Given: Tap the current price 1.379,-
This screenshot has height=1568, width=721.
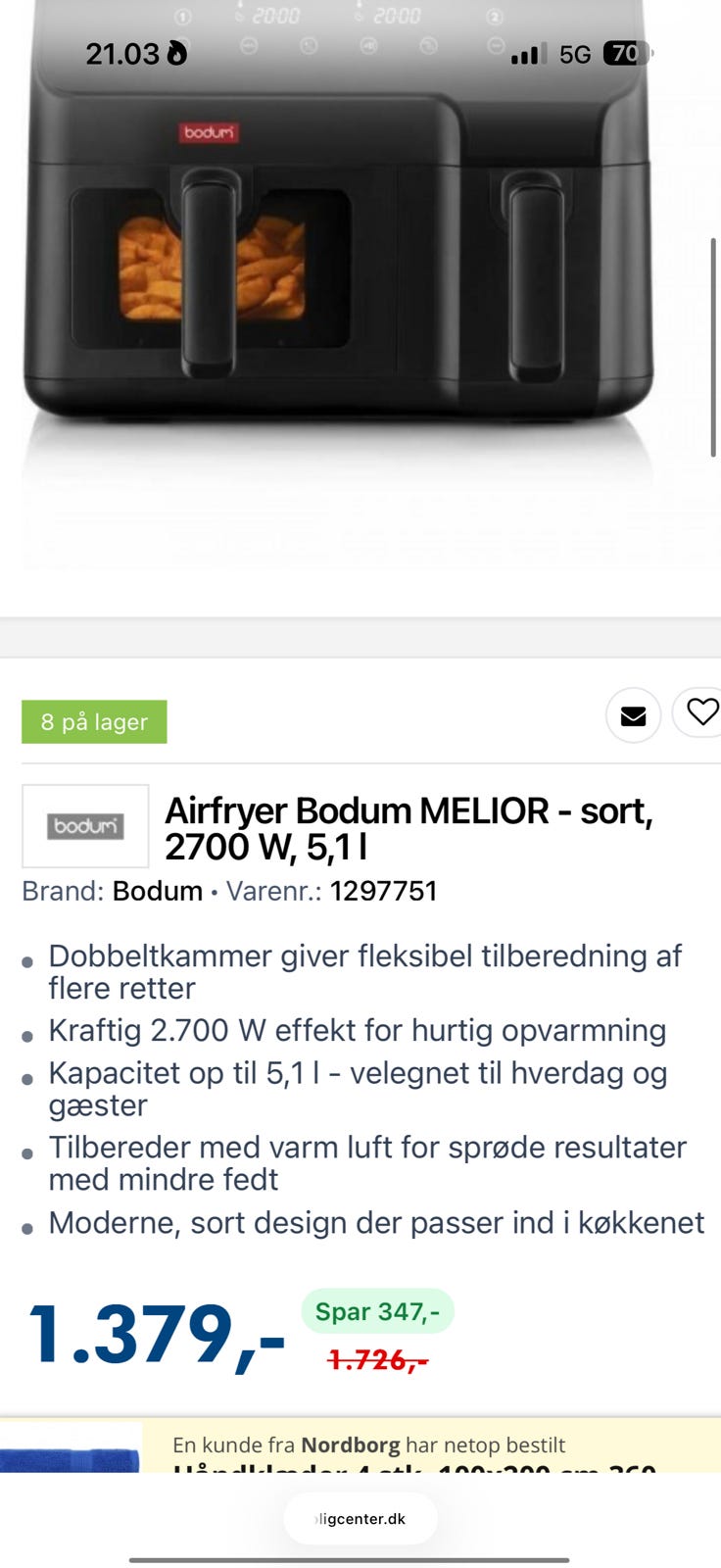Looking at the screenshot, I should (154, 1332).
